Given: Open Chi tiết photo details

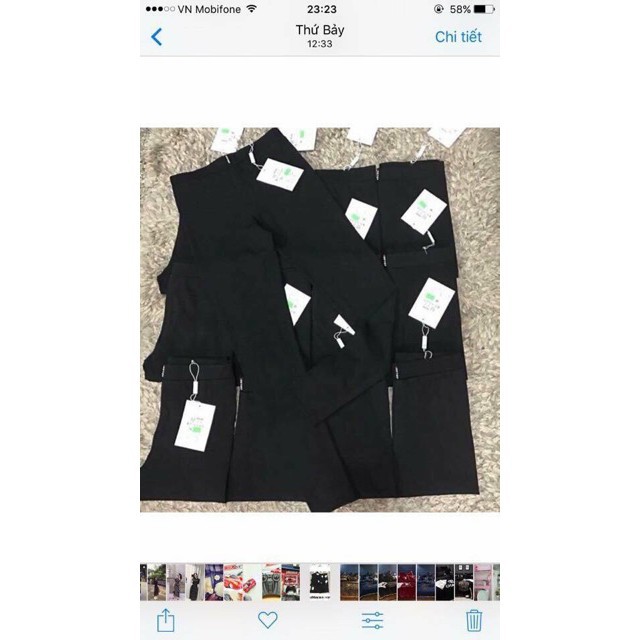Looking at the screenshot, I should click(458, 37).
